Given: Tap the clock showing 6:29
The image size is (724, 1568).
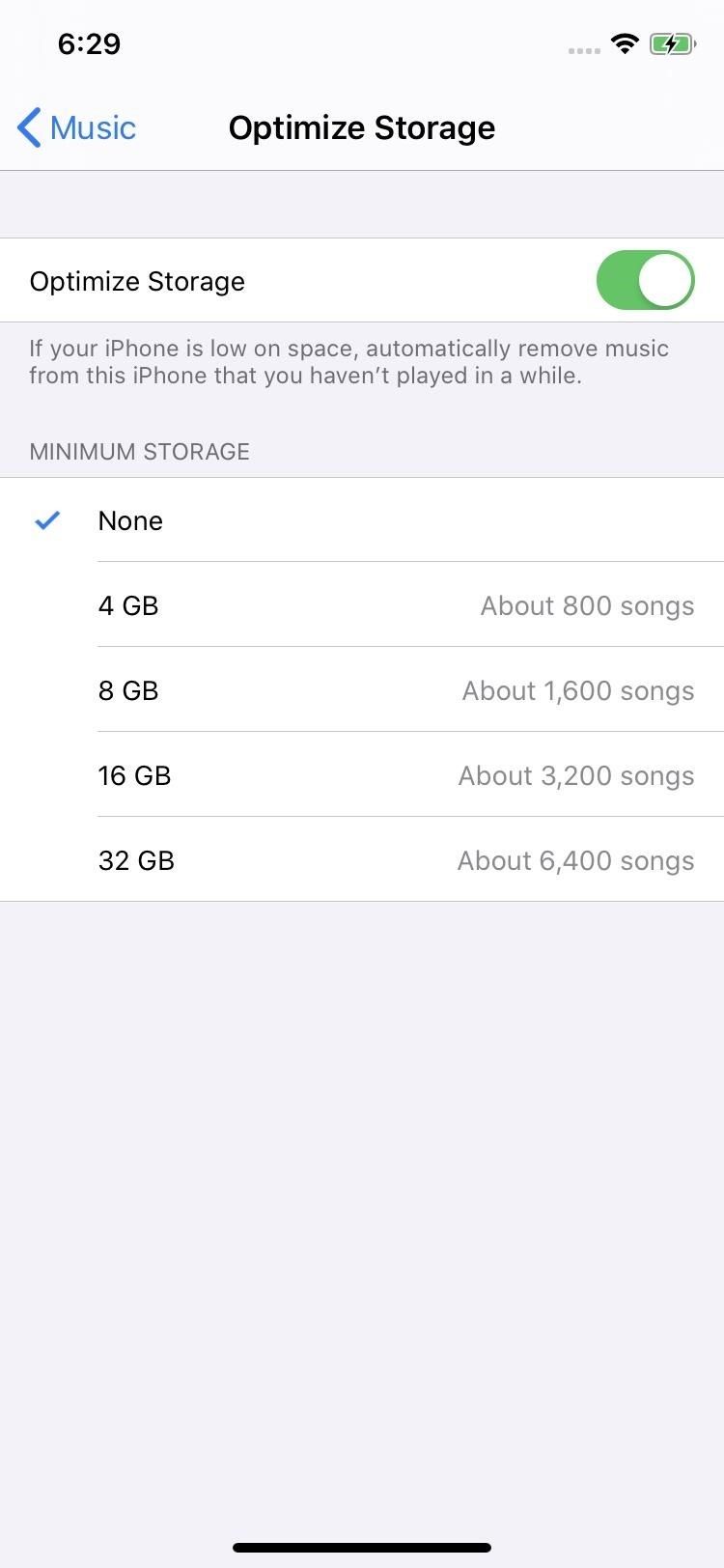Looking at the screenshot, I should click(90, 42).
